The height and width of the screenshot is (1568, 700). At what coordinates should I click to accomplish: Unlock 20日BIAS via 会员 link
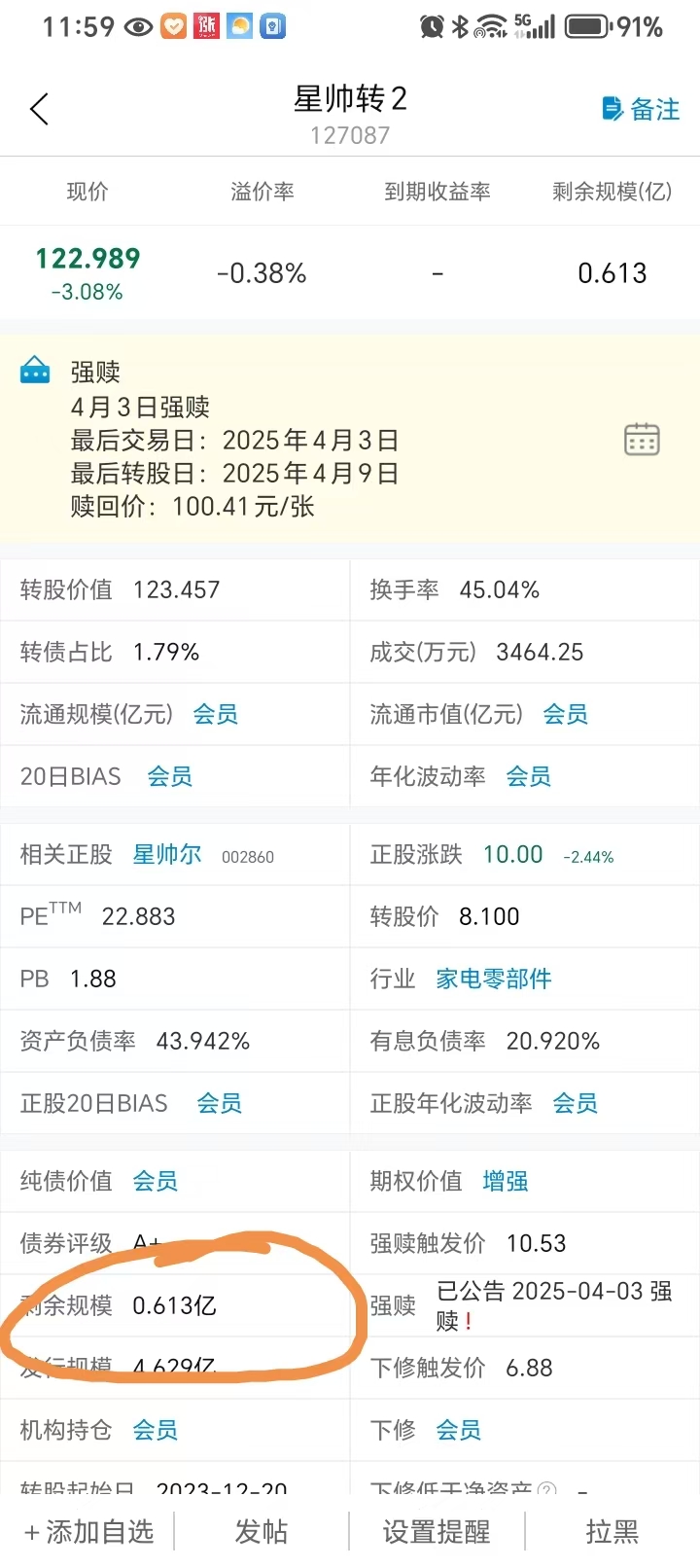(x=169, y=776)
